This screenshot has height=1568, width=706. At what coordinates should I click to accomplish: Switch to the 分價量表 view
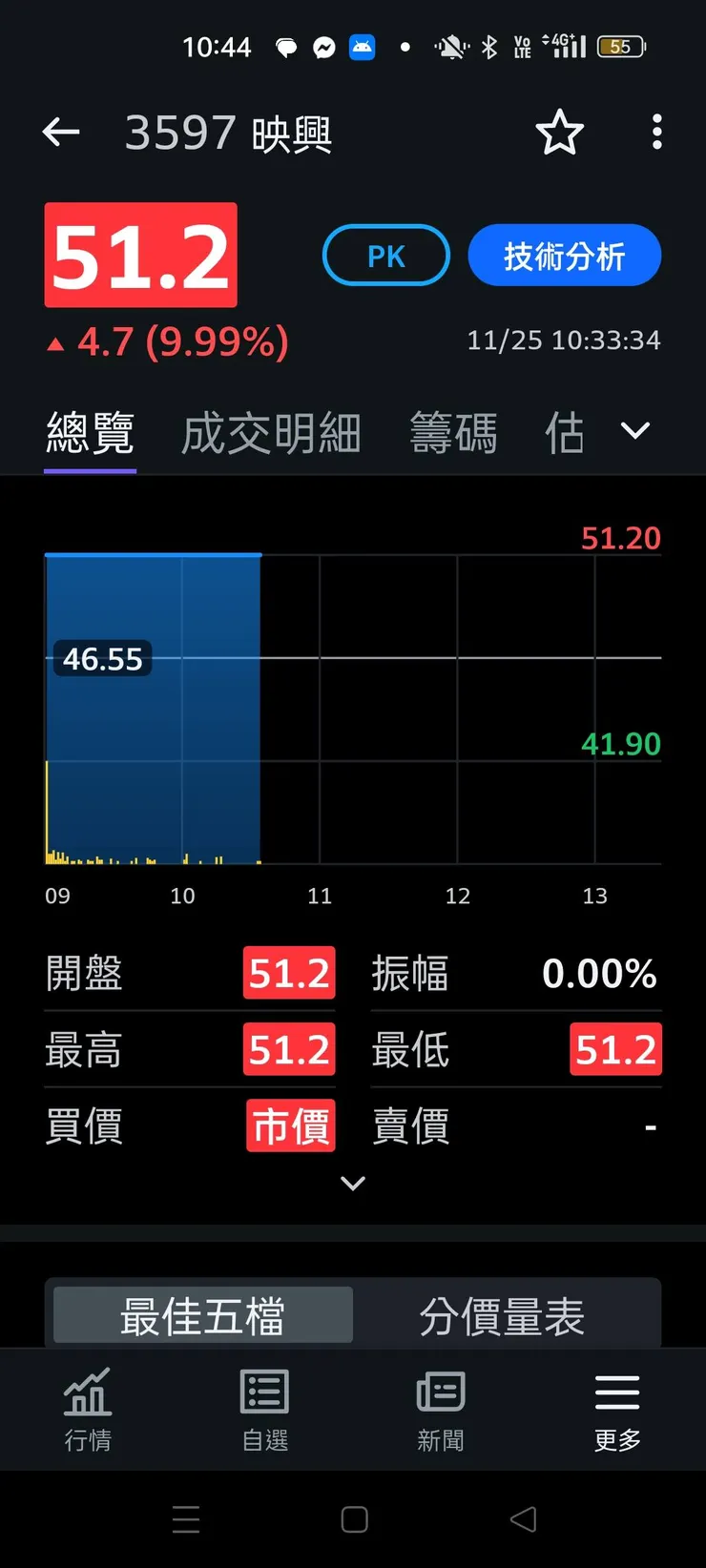pos(501,1313)
